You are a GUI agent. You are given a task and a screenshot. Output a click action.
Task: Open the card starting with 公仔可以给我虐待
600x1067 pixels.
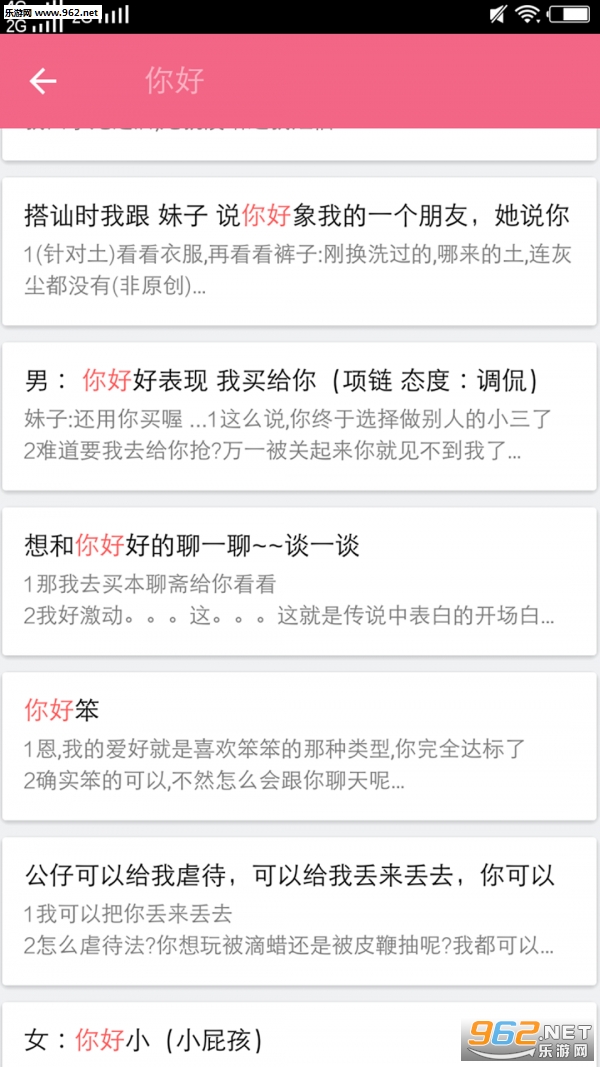tap(299, 911)
